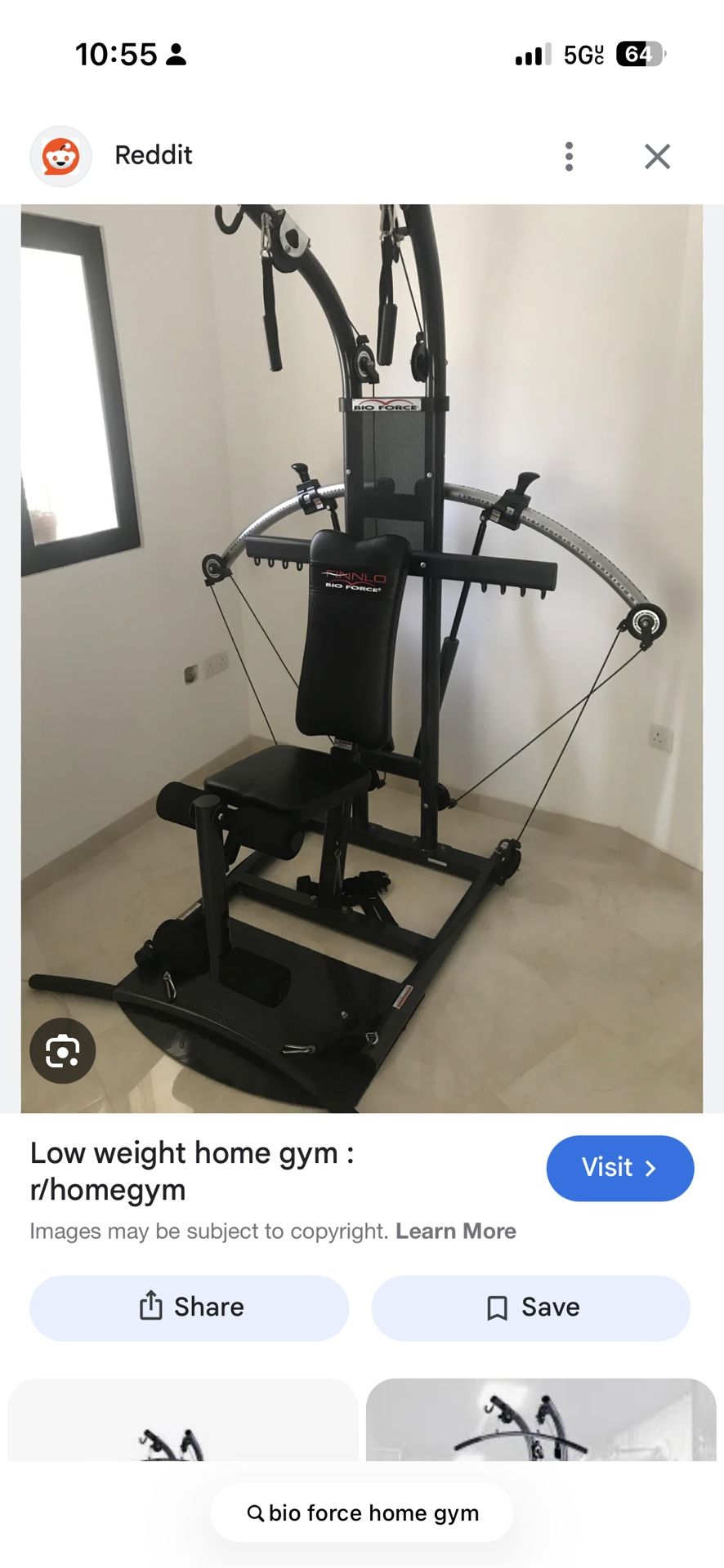Screen dimensions: 724x1568
Task: Tap the Google Lens camera icon on image
Action: [x=62, y=1052]
